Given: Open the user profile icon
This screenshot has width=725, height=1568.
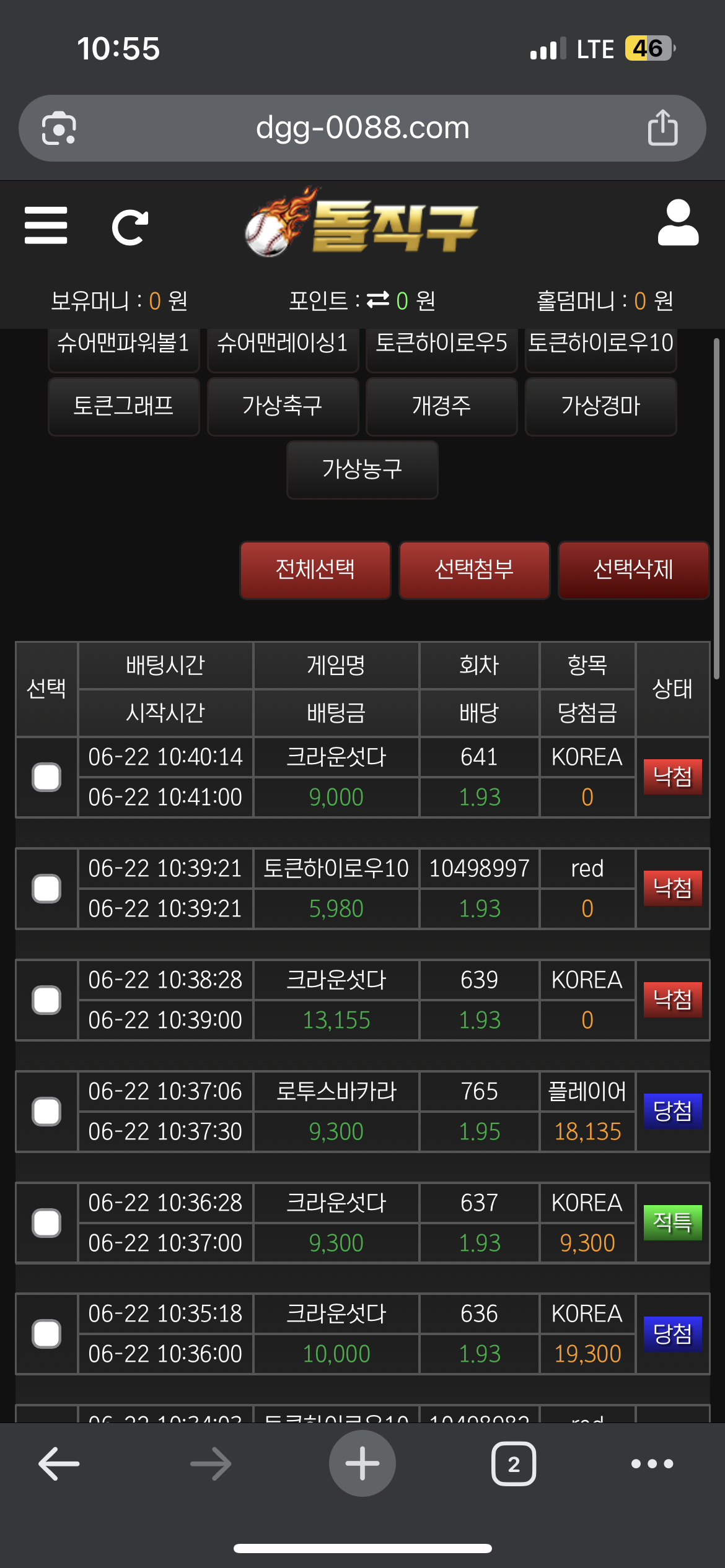Looking at the screenshot, I should pos(678,223).
